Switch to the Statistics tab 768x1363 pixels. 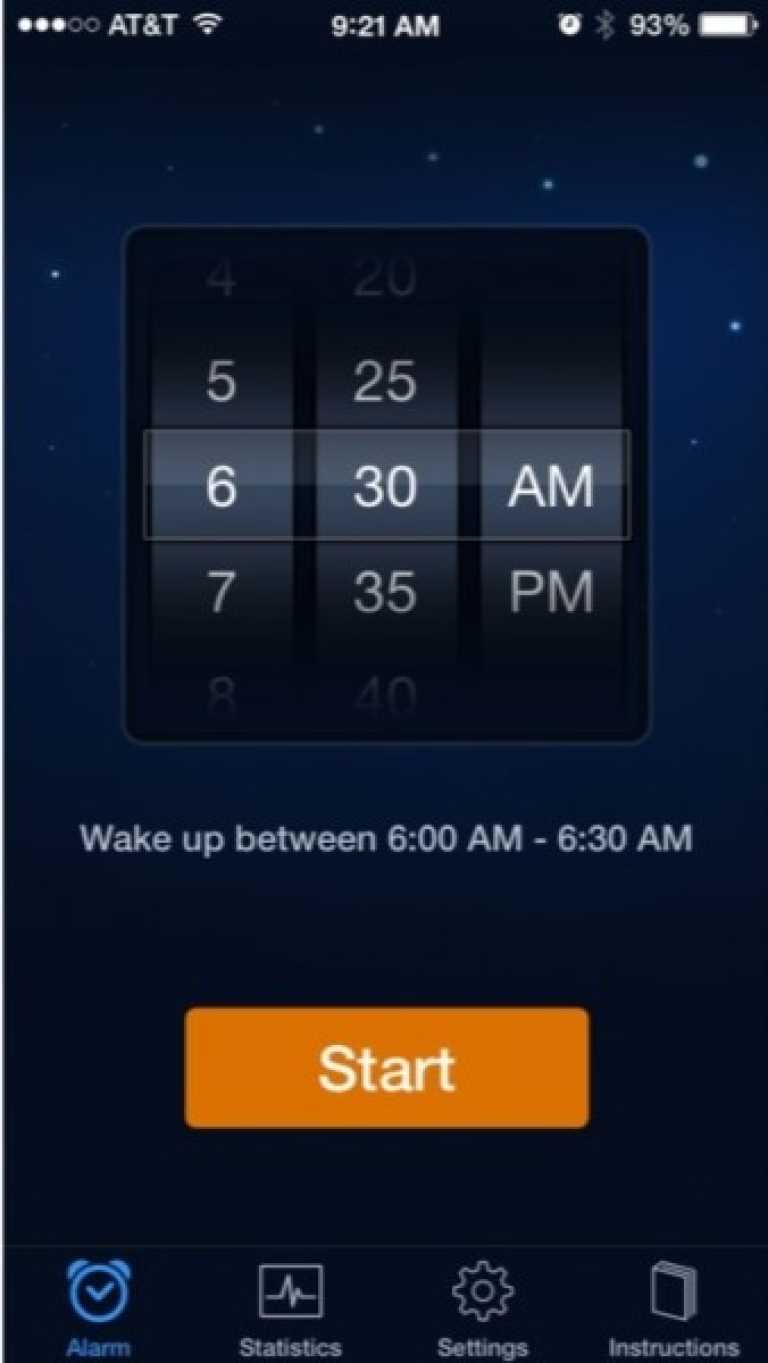[290, 1307]
